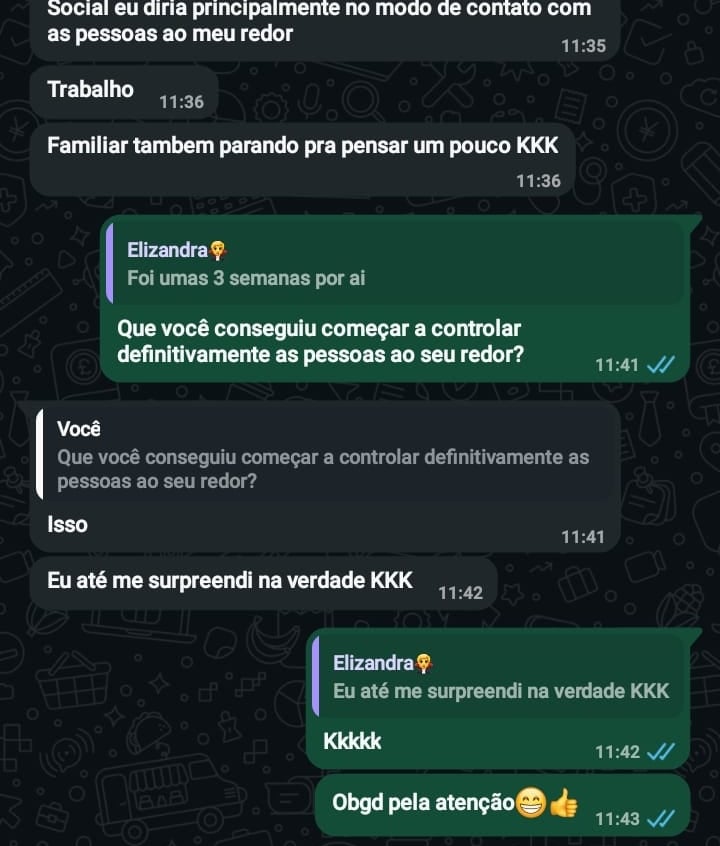This screenshot has height=846, width=720.
Task: Open the quoted reply from Você
Action: tap(325, 455)
